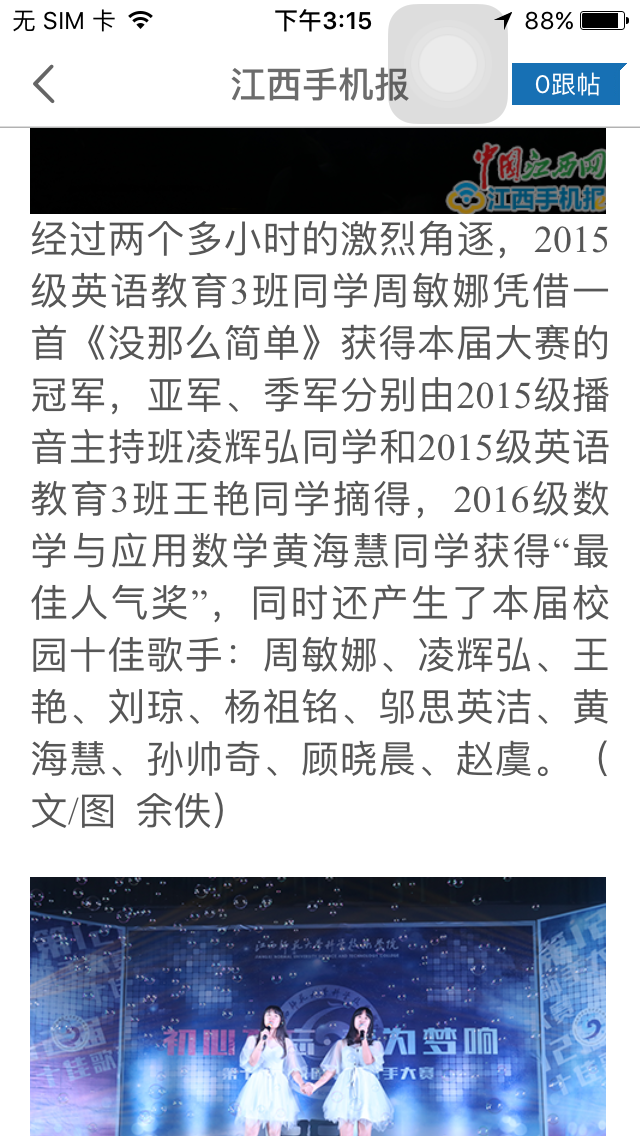Go back using the top-left arrow
This screenshot has height=1136, width=640.
pos(43,85)
